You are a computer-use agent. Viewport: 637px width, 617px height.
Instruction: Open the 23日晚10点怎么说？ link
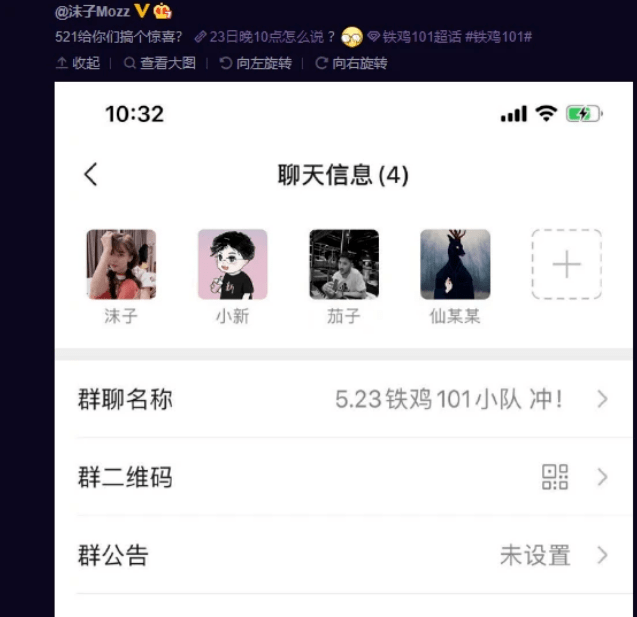click(265, 37)
